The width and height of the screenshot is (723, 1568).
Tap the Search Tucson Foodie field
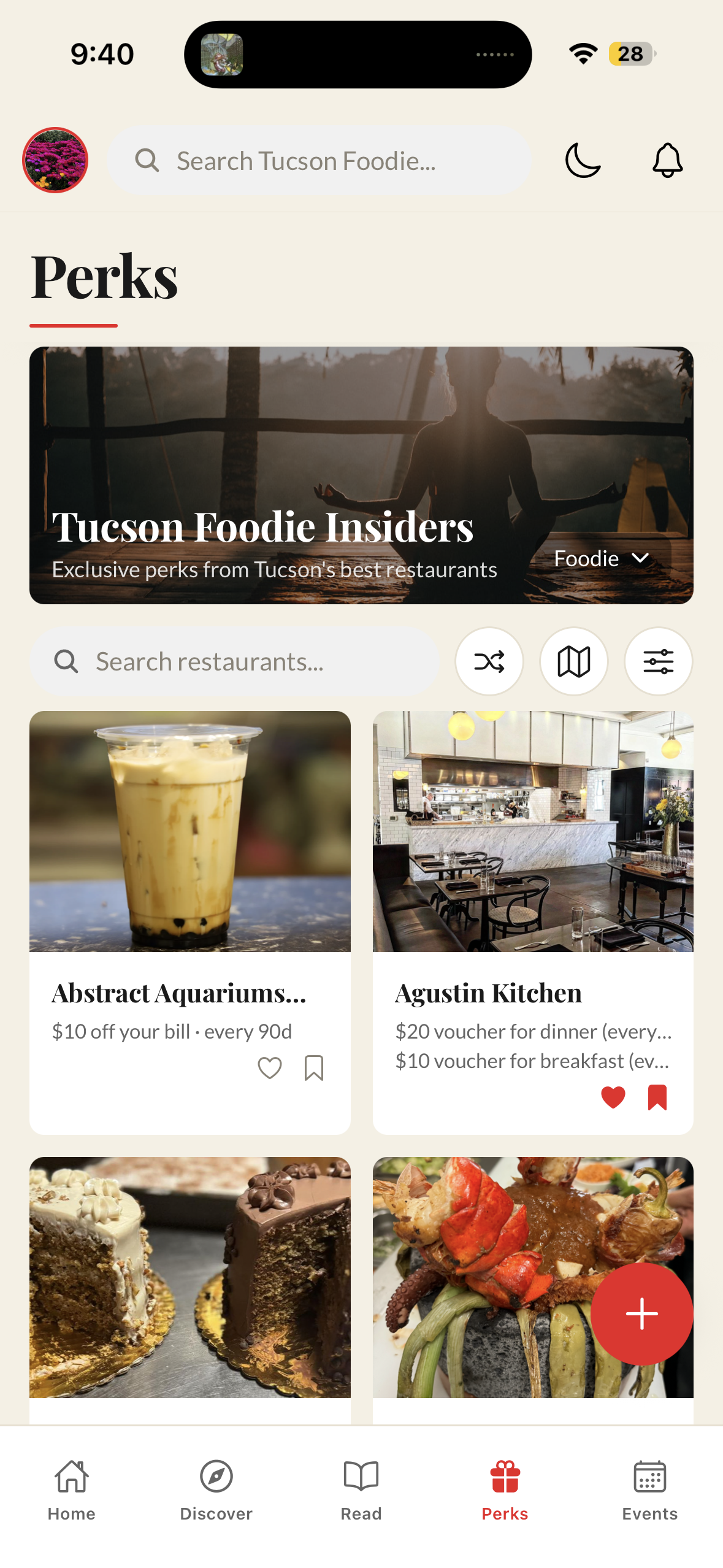(319, 161)
